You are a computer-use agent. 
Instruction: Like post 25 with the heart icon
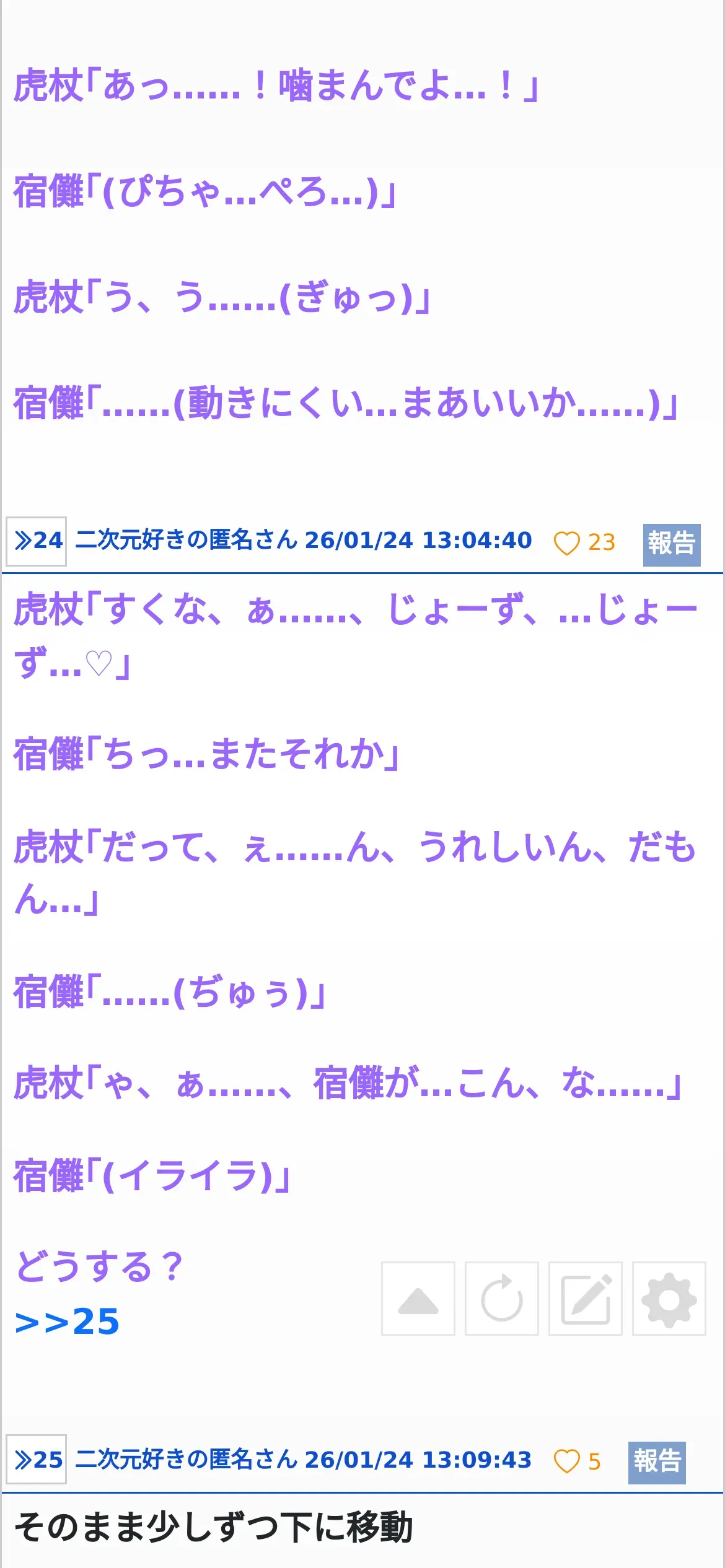click(566, 1461)
